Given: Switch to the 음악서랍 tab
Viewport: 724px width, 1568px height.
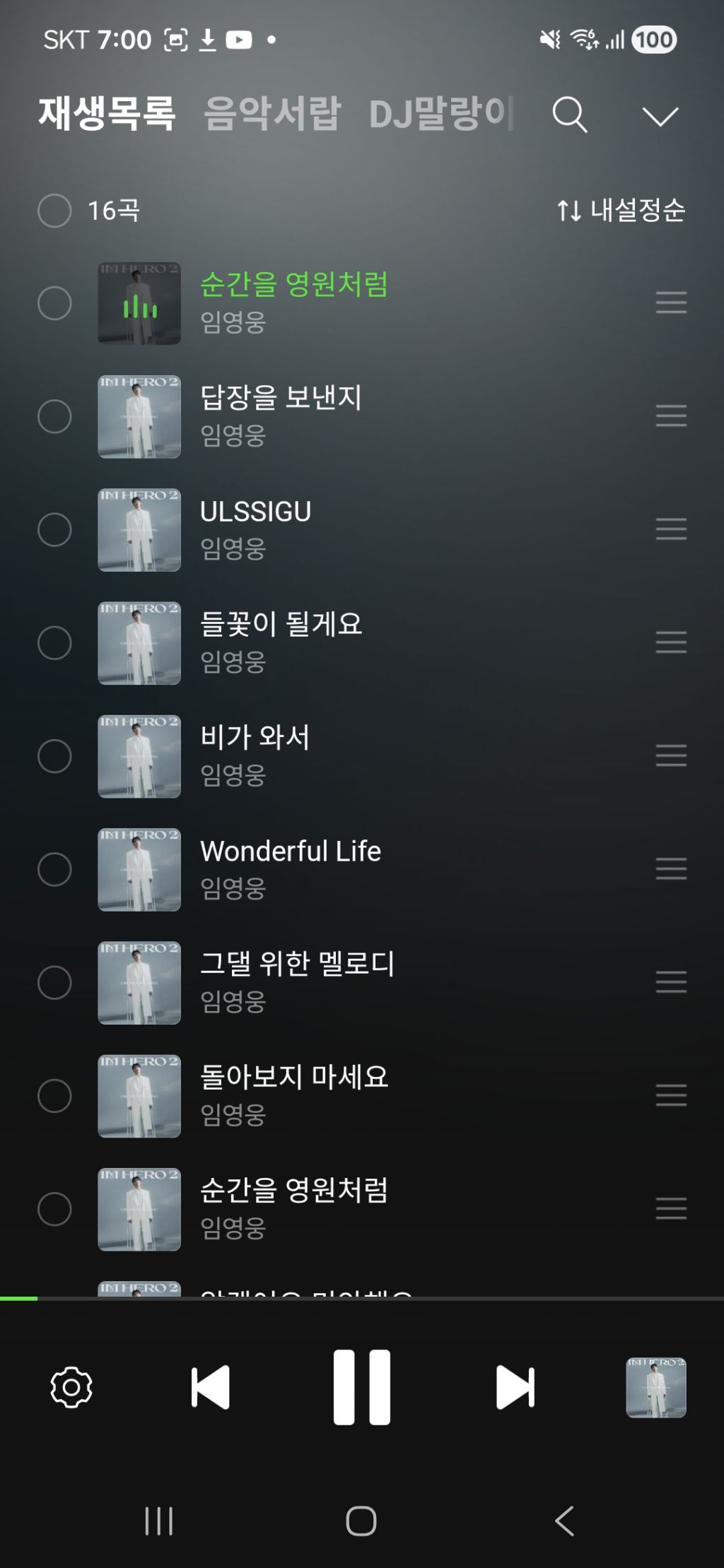Looking at the screenshot, I should pyautogui.click(x=272, y=114).
